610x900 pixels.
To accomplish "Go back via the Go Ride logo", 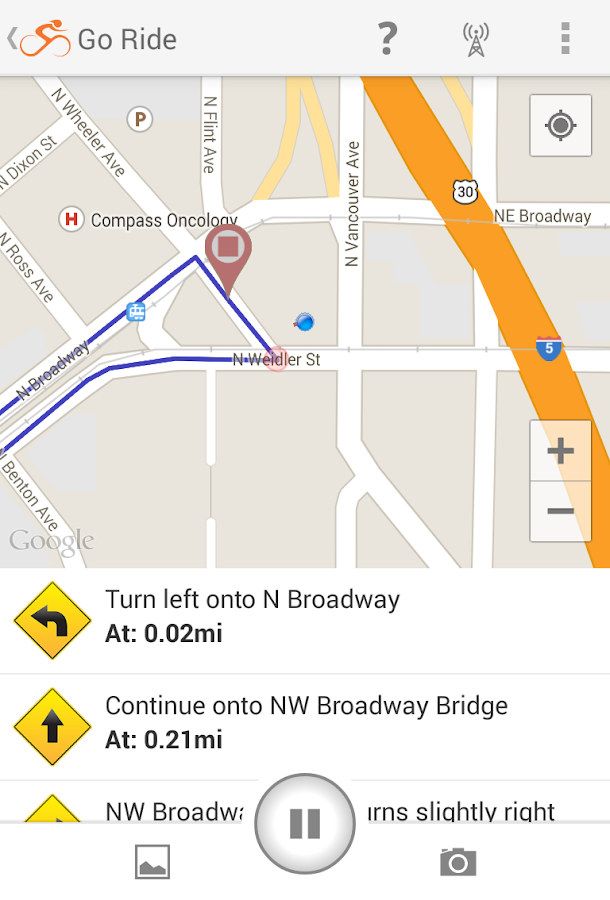I will click(42, 39).
